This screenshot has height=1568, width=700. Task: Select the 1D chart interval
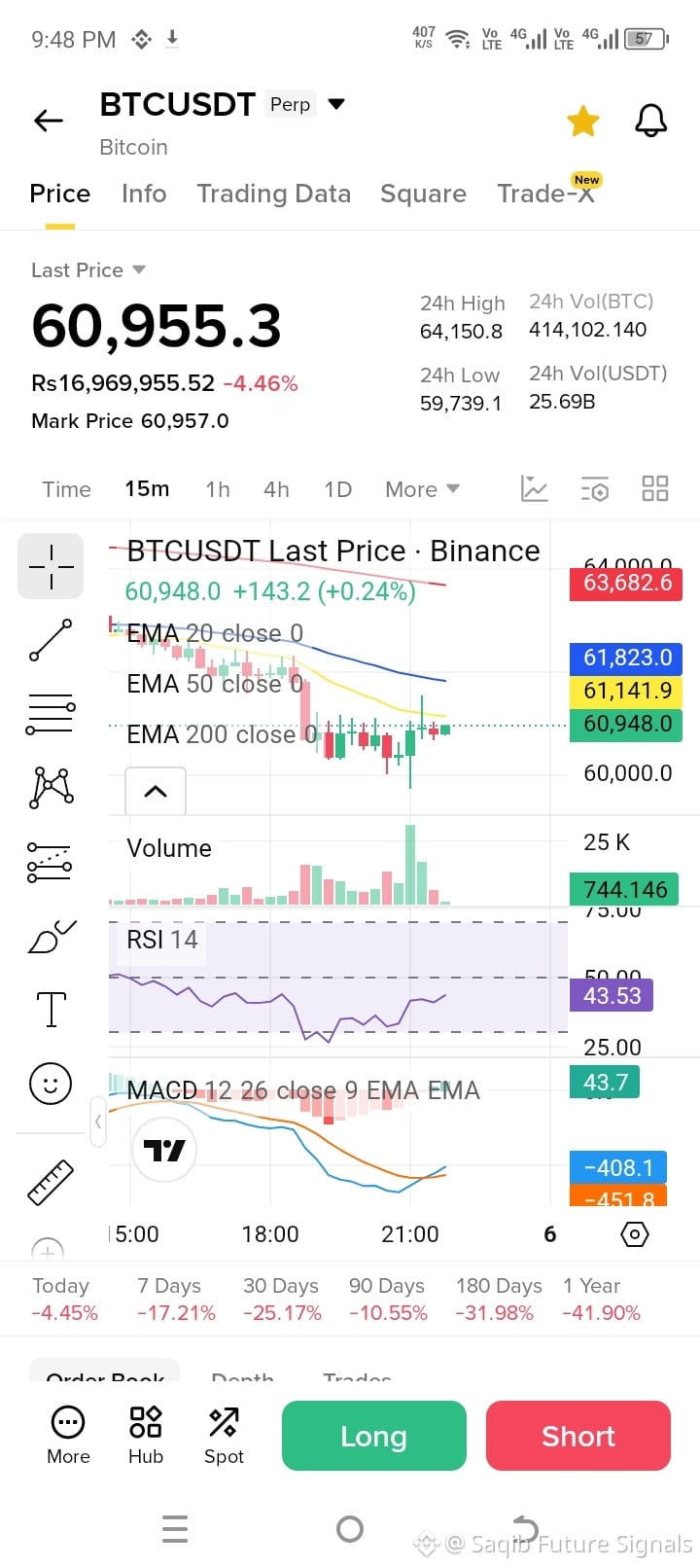tap(337, 489)
